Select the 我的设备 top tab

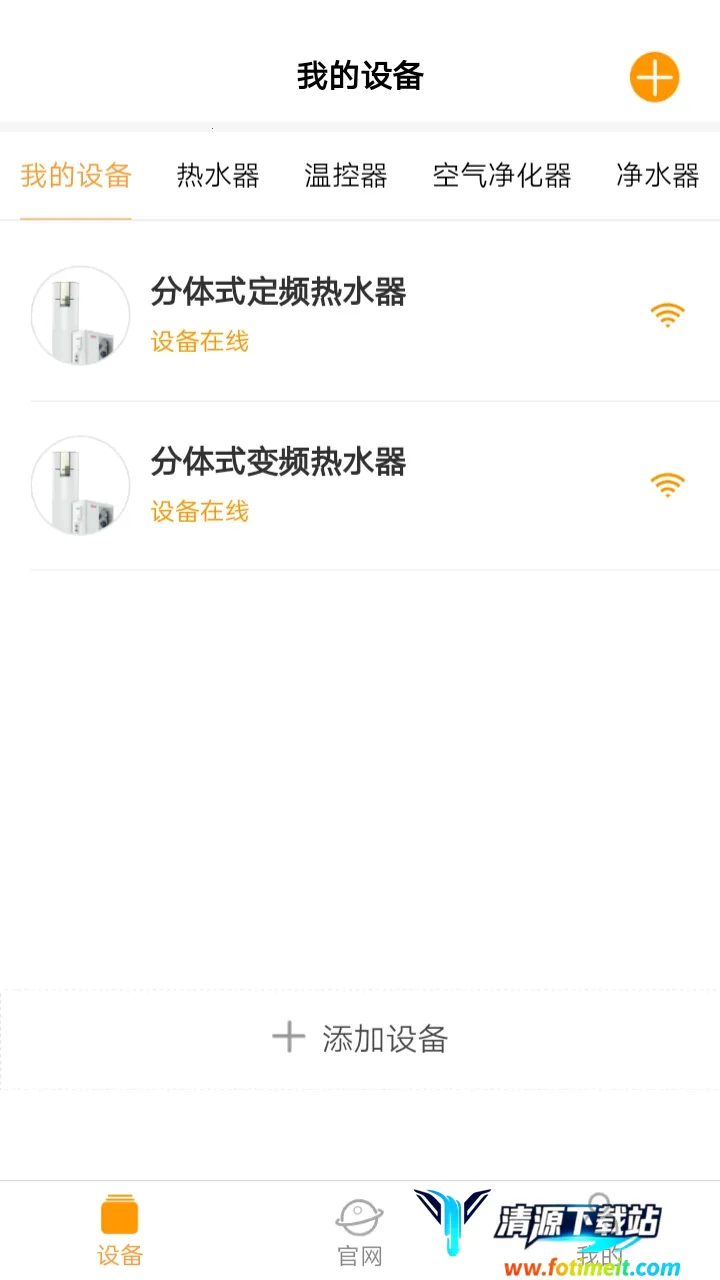pos(76,176)
